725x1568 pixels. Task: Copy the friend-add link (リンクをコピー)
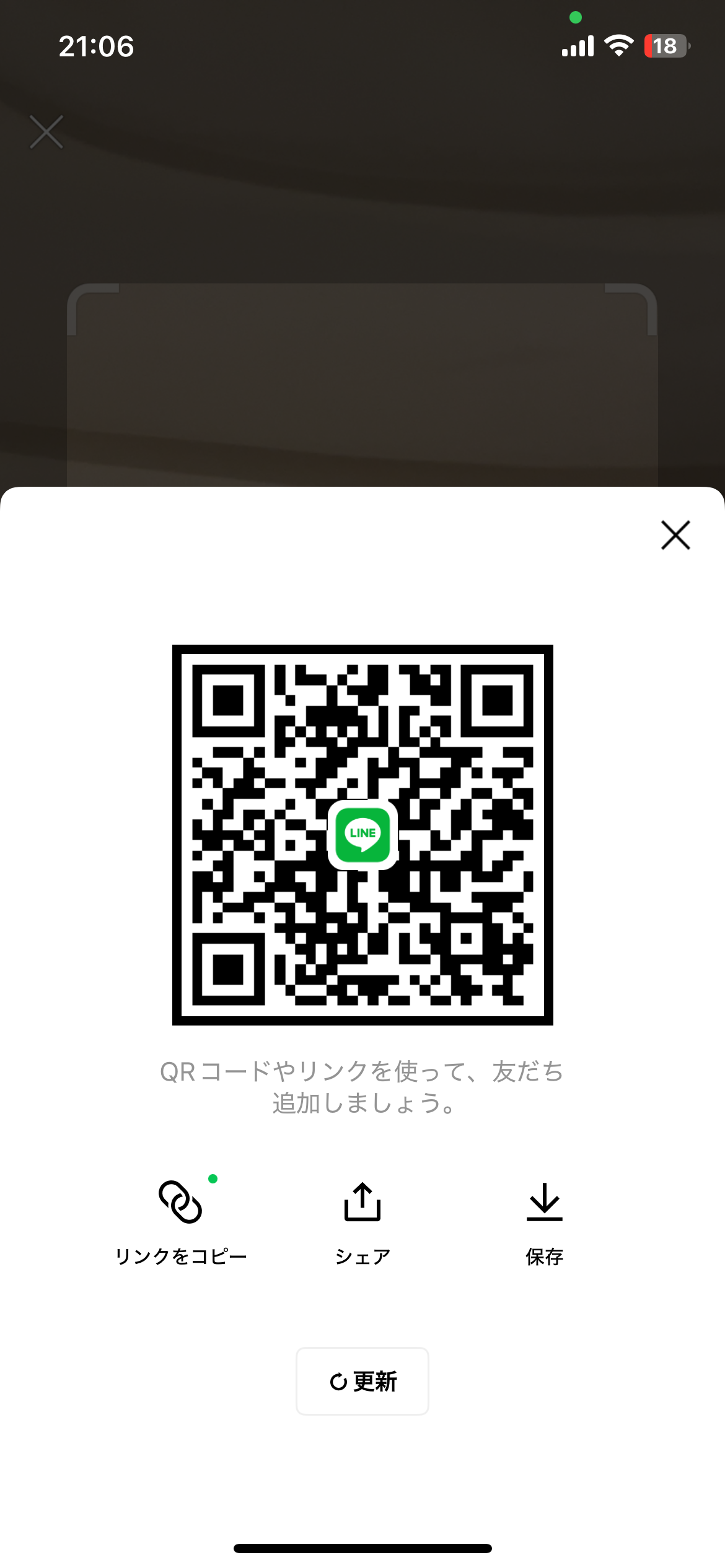(180, 1221)
